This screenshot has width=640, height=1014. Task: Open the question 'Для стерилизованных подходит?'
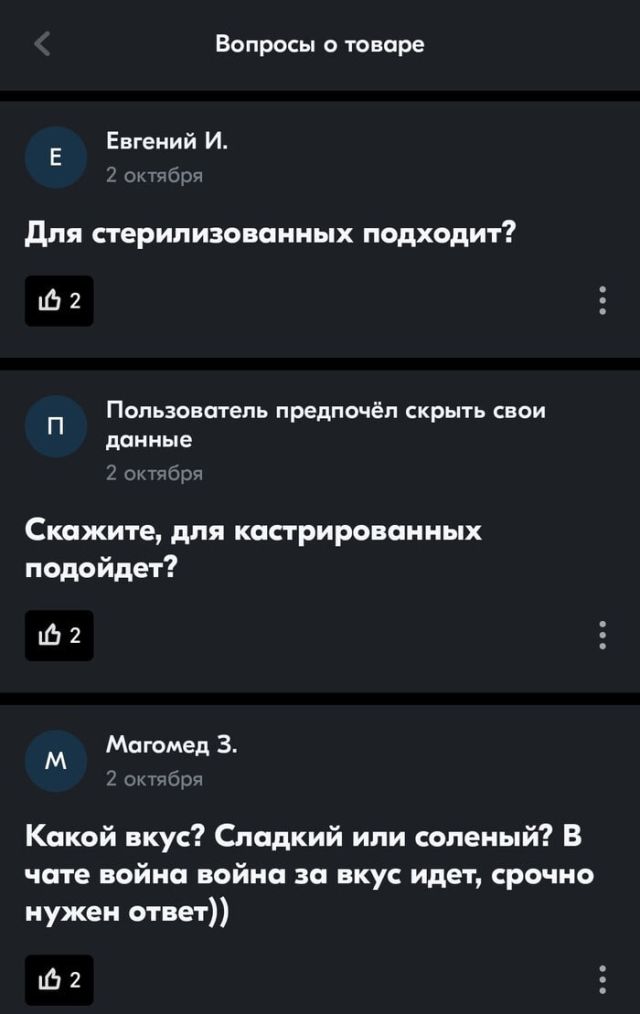[270, 236]
